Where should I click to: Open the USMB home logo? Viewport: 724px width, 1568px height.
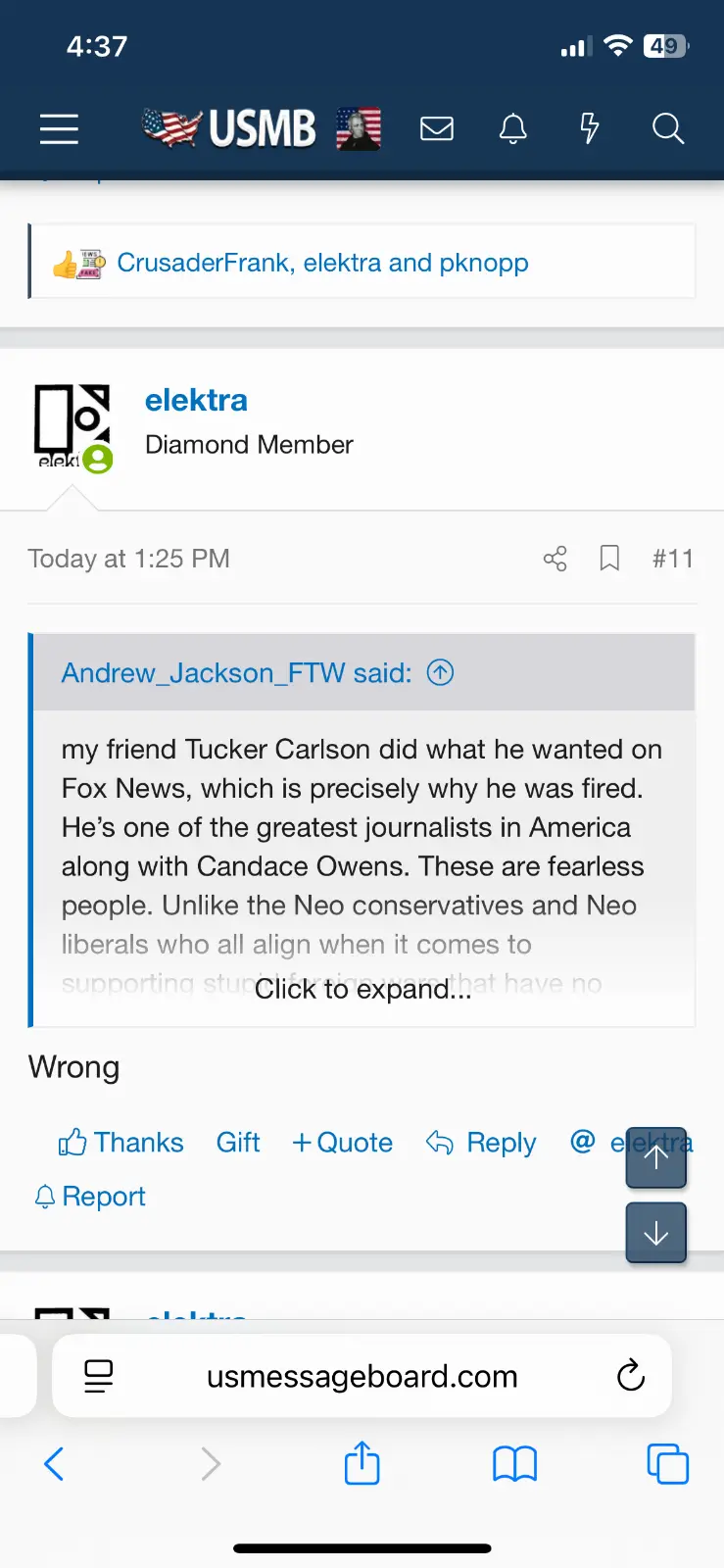230,128
